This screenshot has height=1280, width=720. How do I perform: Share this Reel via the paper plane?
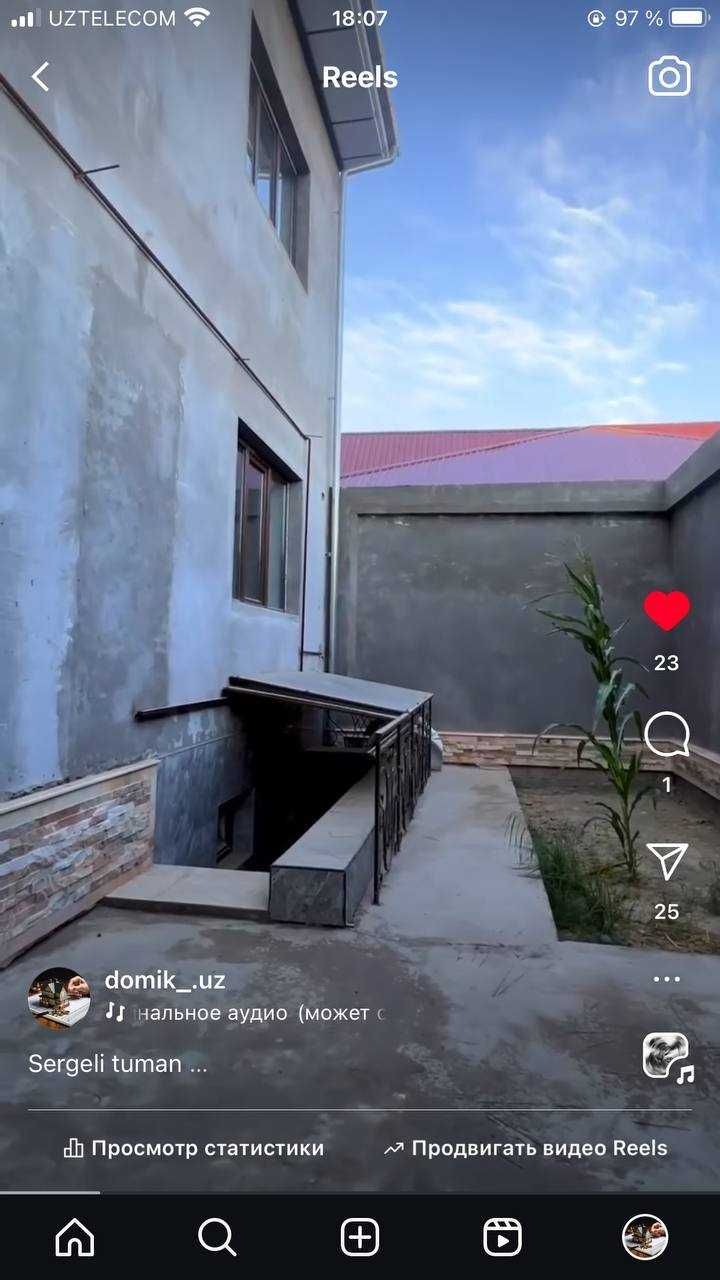pyautogui.click(x=666, y=860)
